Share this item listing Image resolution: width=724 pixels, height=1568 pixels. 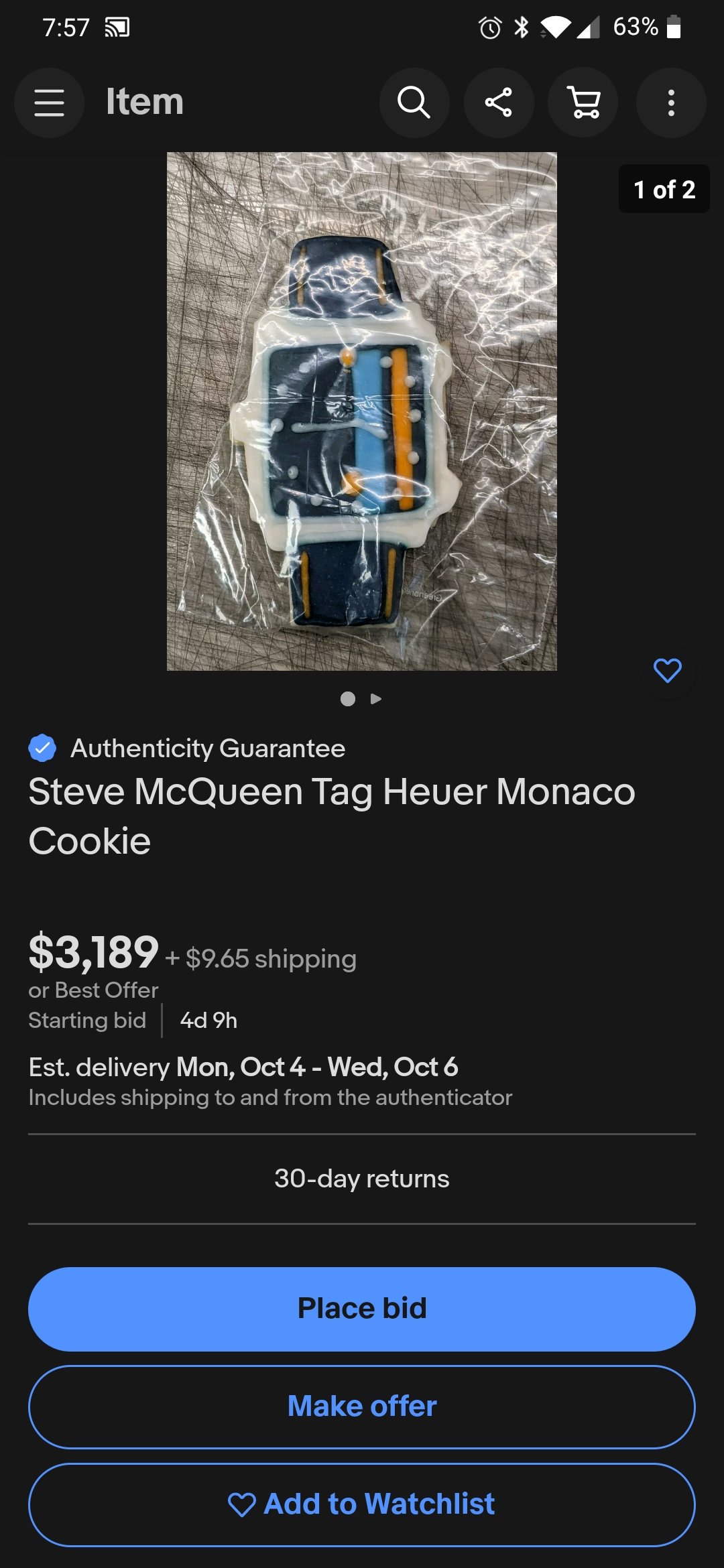click(499, 103)
